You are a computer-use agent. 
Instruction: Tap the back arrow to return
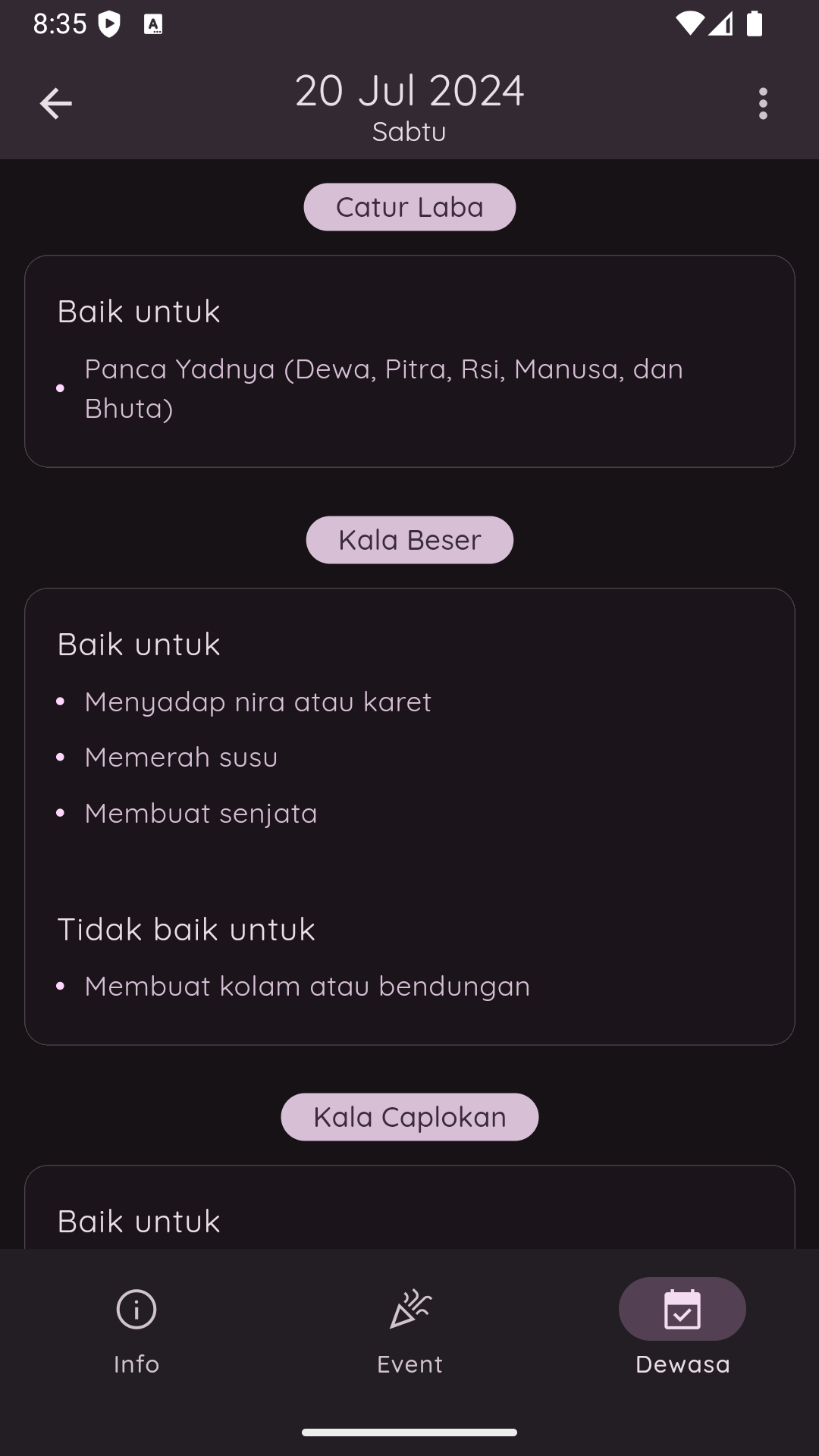55,104
